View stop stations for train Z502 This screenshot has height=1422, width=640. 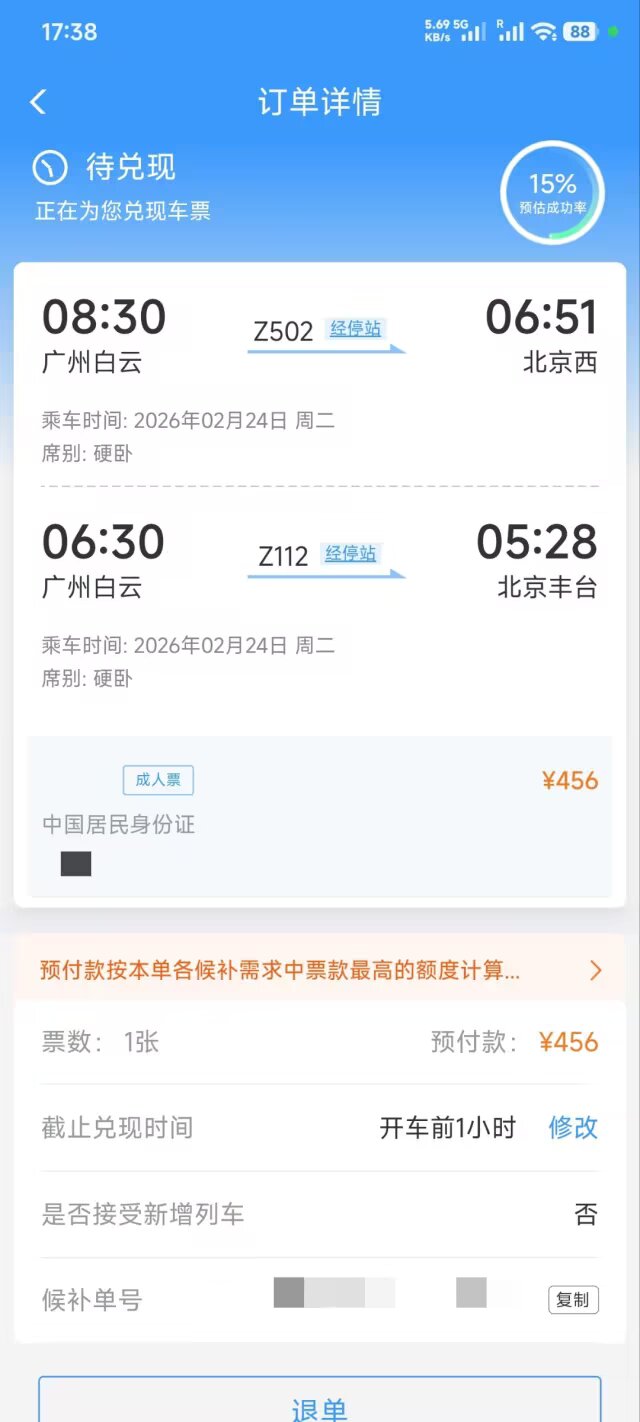click(356, 328)
